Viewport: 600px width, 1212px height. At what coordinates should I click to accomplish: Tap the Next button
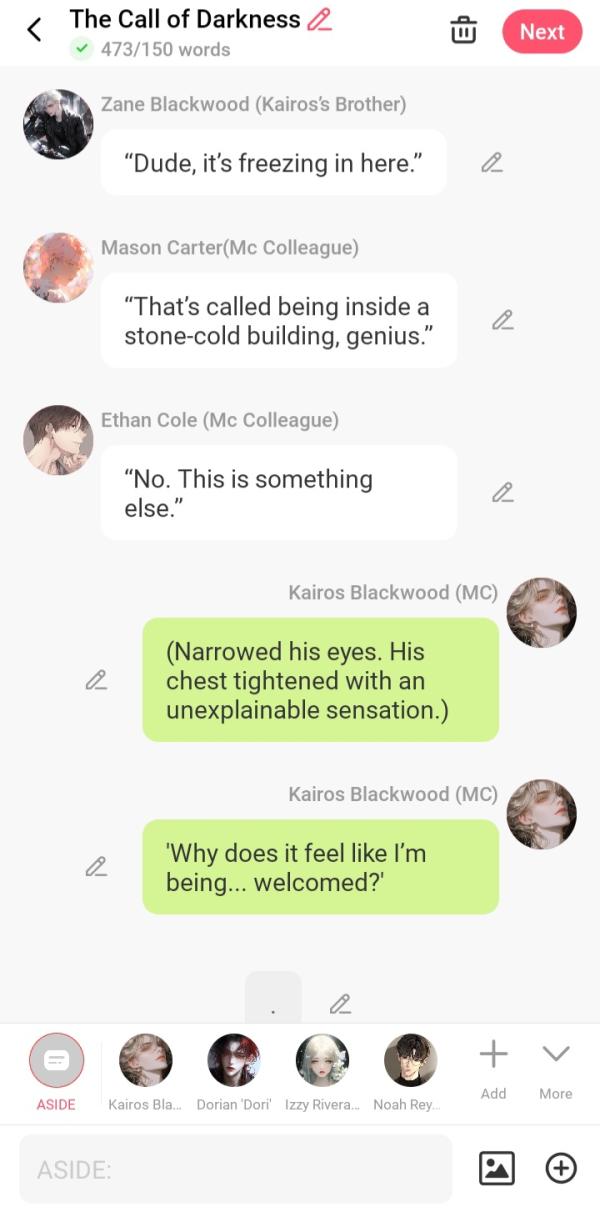tap(541, 31)
